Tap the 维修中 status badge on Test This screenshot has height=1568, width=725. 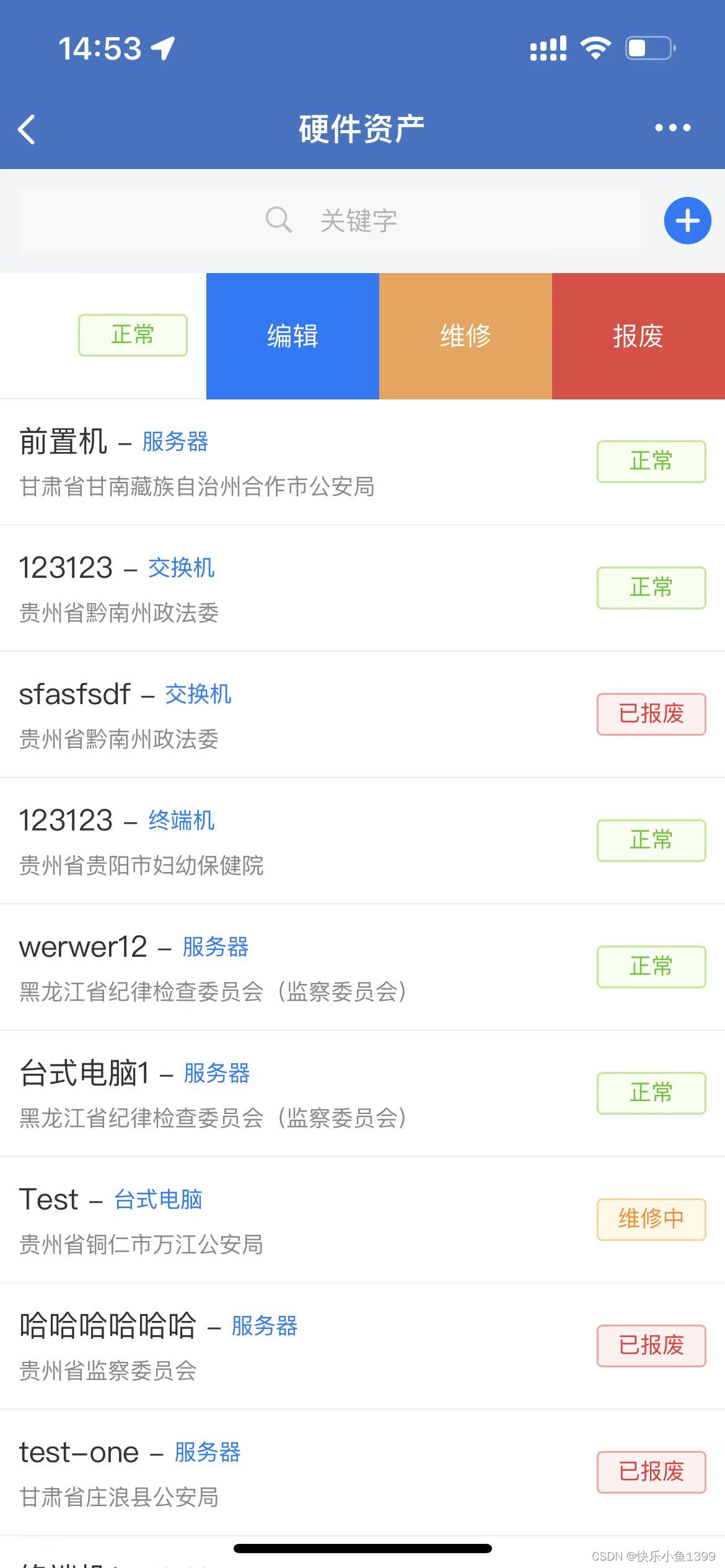pyautogui.click(x=651, y=1219)
